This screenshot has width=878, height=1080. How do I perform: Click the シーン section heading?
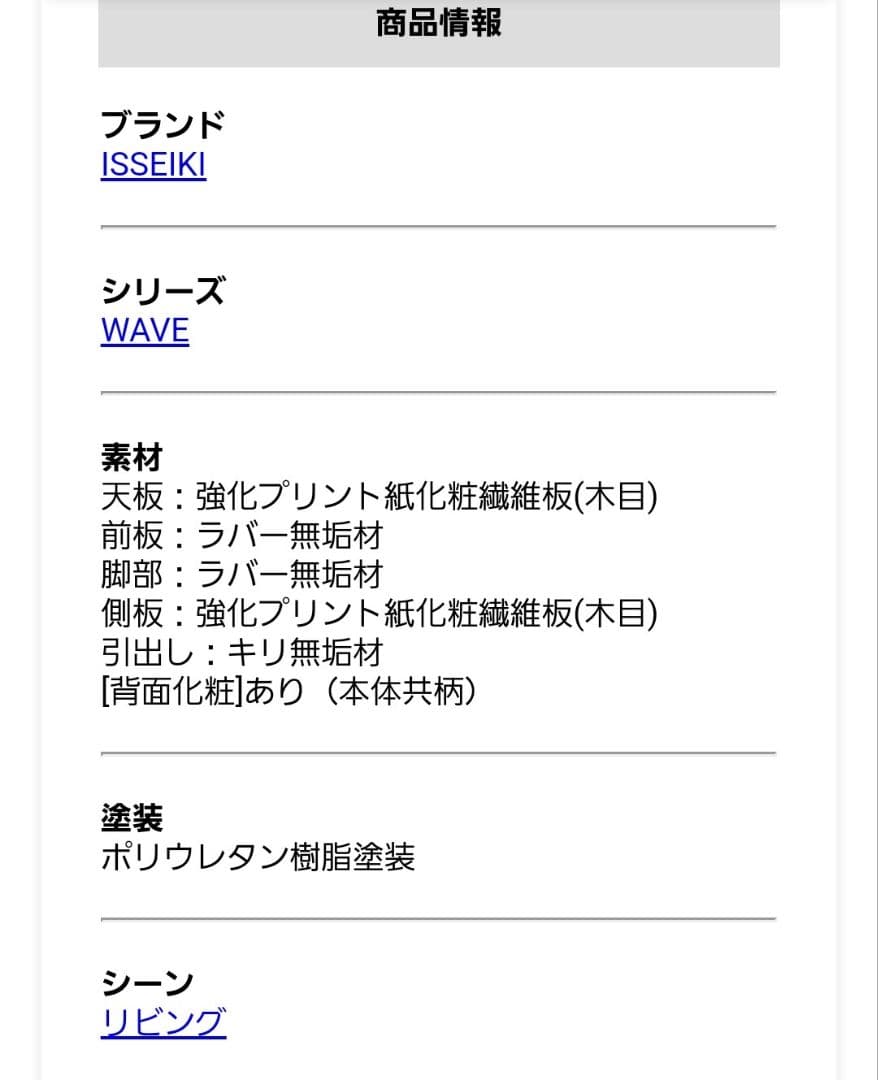pos(147,980)
